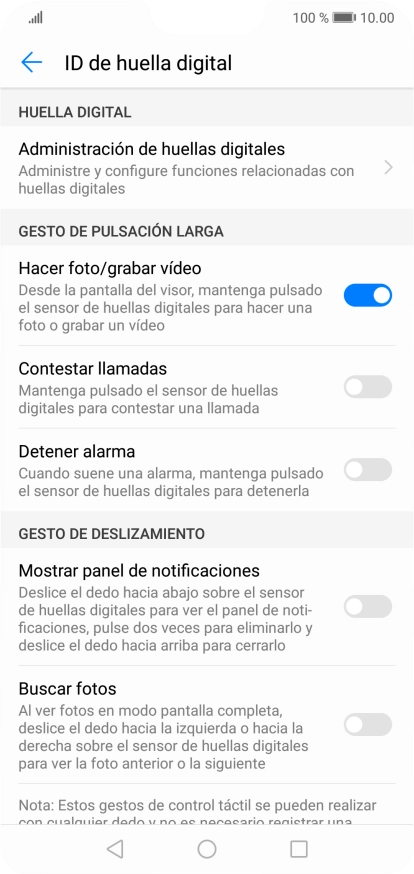The height and width of the screenshot is (874, 414).
Task: Go back using the blue arrow
Action: 32,62
